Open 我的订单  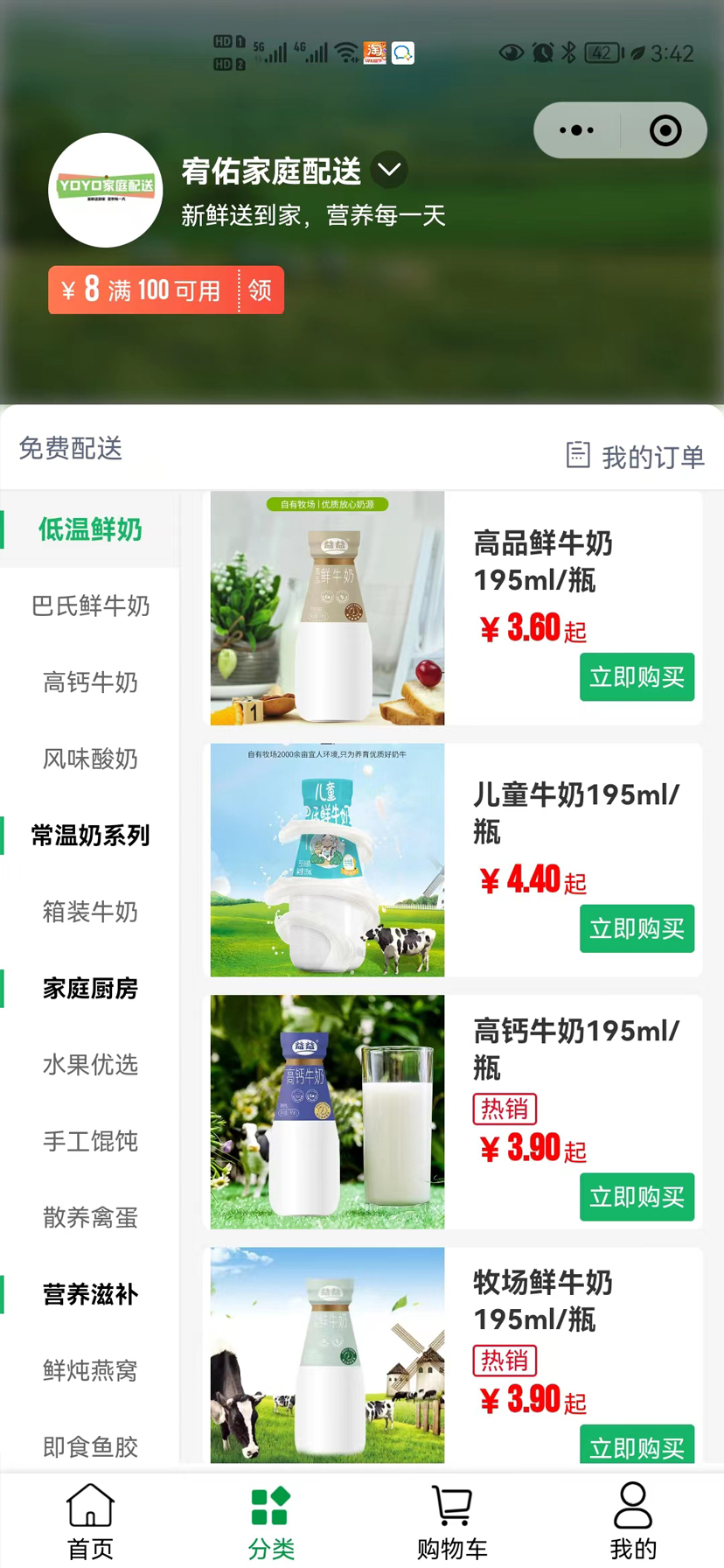[636, 456]
